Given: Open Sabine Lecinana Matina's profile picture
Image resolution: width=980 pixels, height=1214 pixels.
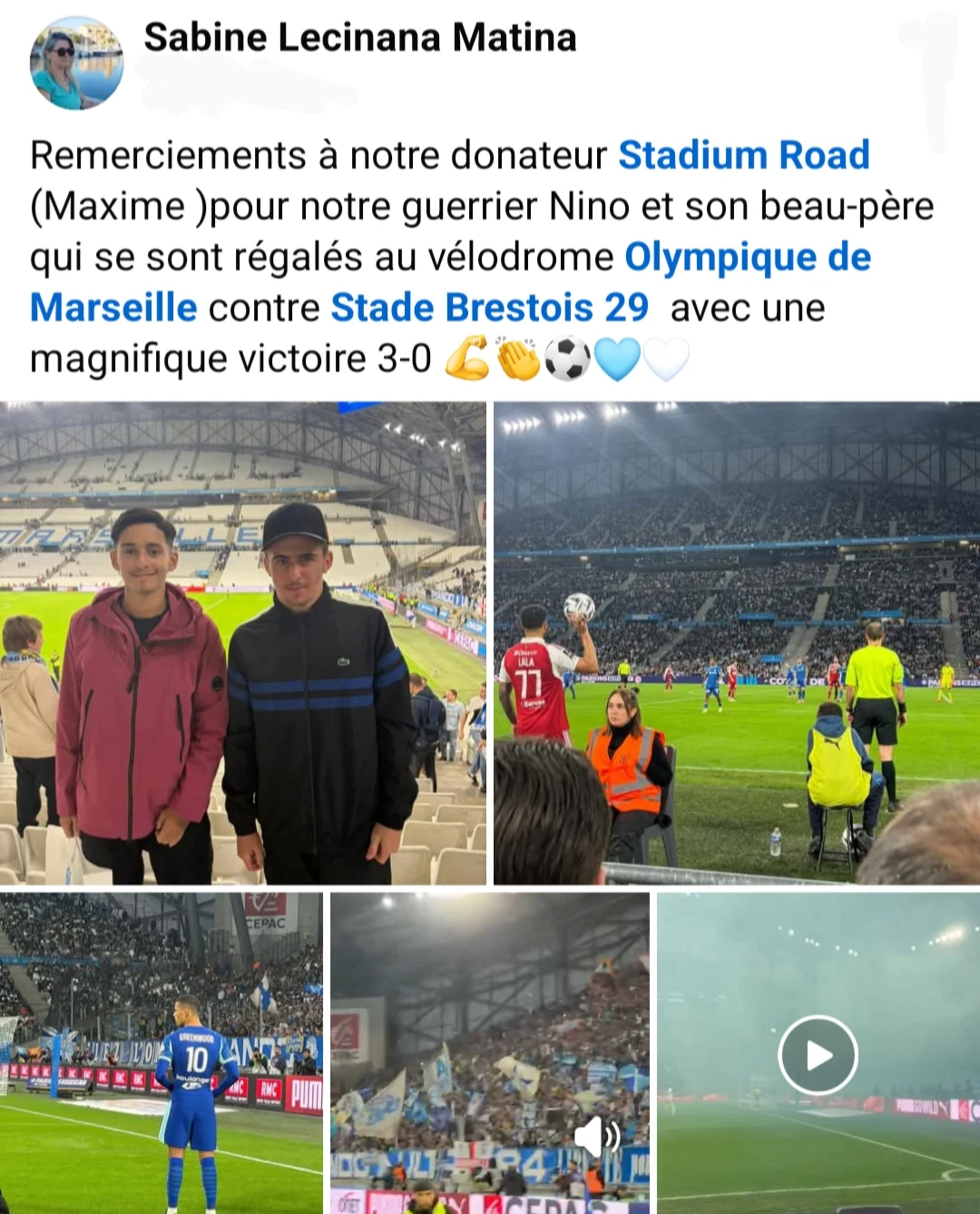Looking at the screenshot, I should point(76,64).
